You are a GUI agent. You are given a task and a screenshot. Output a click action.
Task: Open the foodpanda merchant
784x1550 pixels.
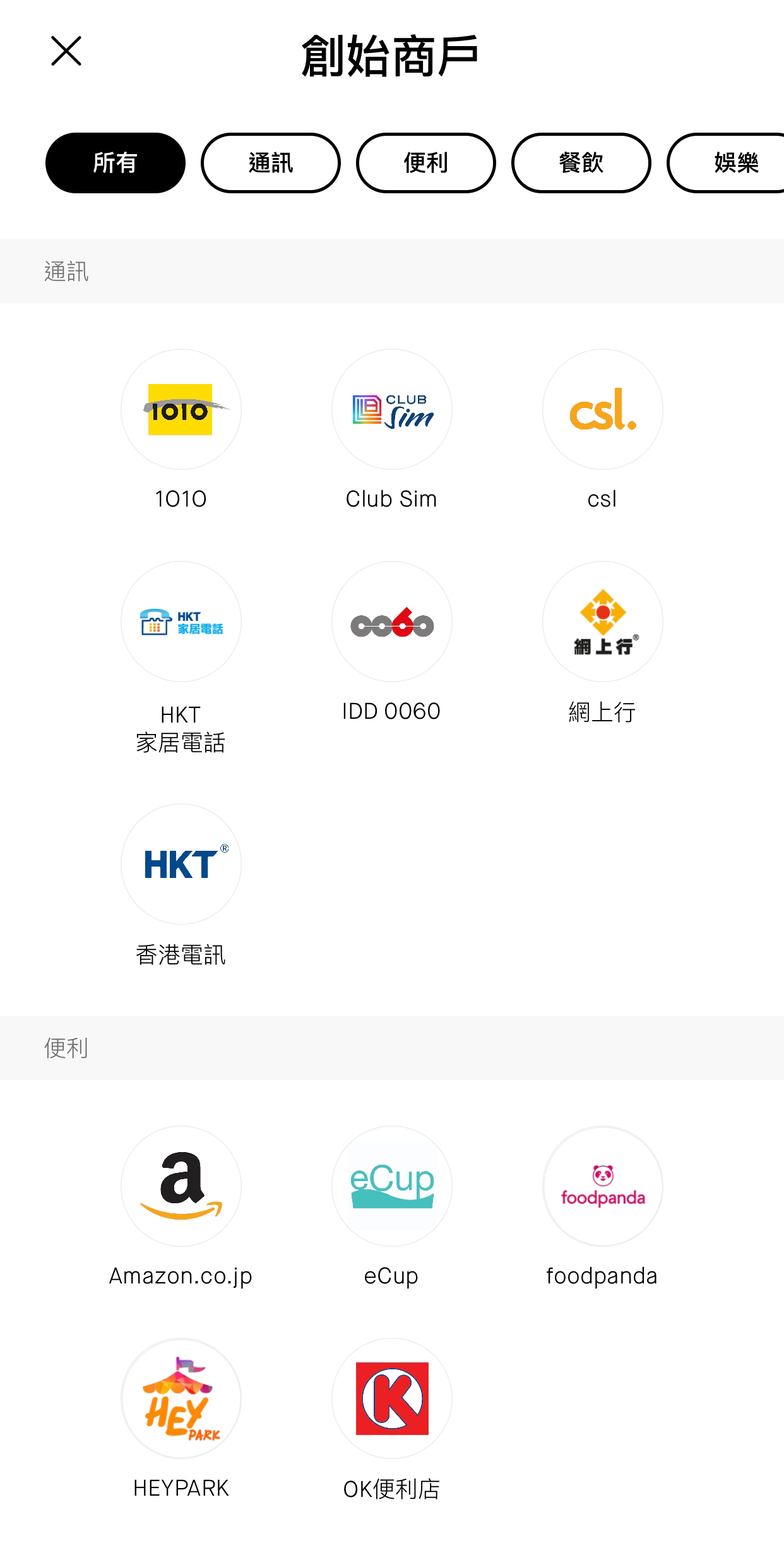point(603,1186)
